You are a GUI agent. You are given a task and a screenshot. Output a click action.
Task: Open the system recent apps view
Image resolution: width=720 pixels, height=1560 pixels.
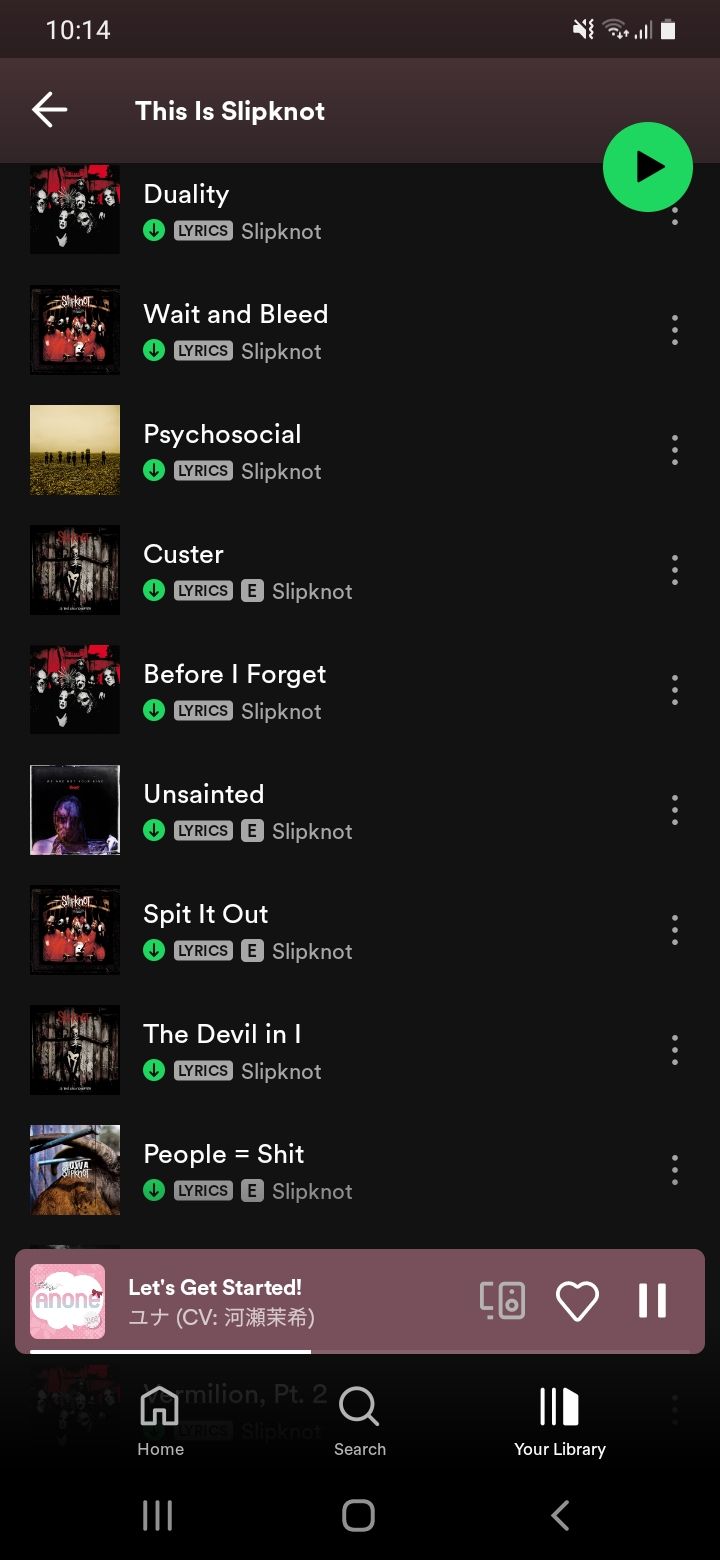157,1515
